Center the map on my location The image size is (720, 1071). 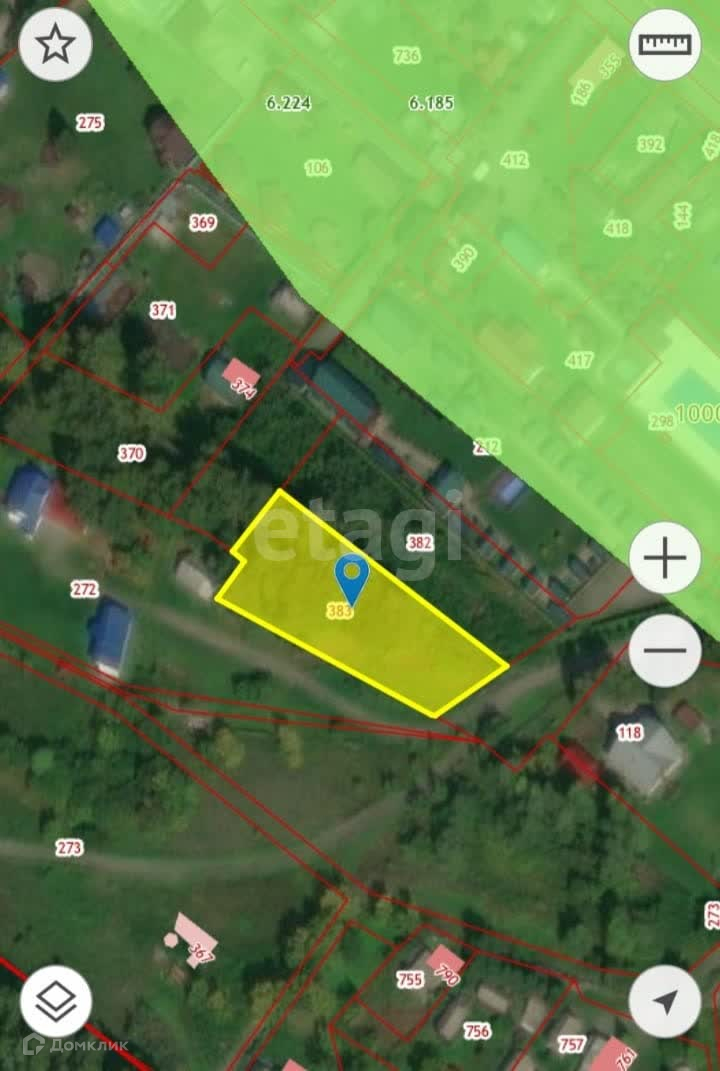(665, 1001)
